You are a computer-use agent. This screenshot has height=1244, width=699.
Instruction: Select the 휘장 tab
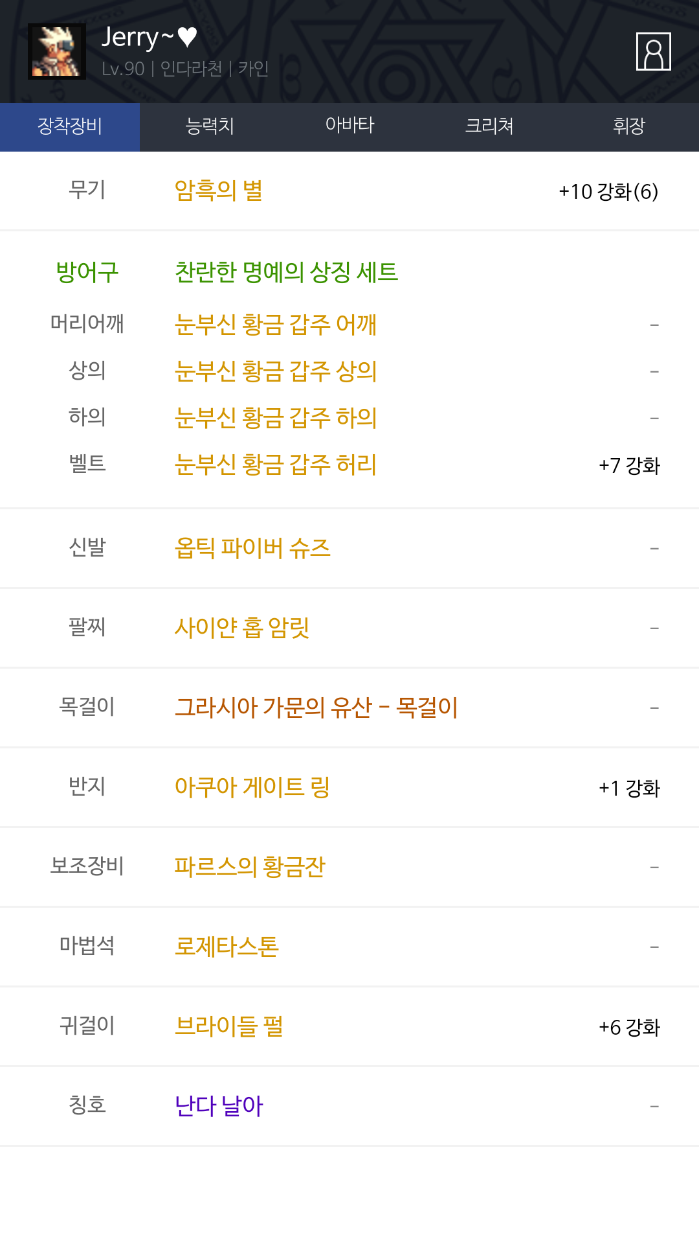click(629, 127)
